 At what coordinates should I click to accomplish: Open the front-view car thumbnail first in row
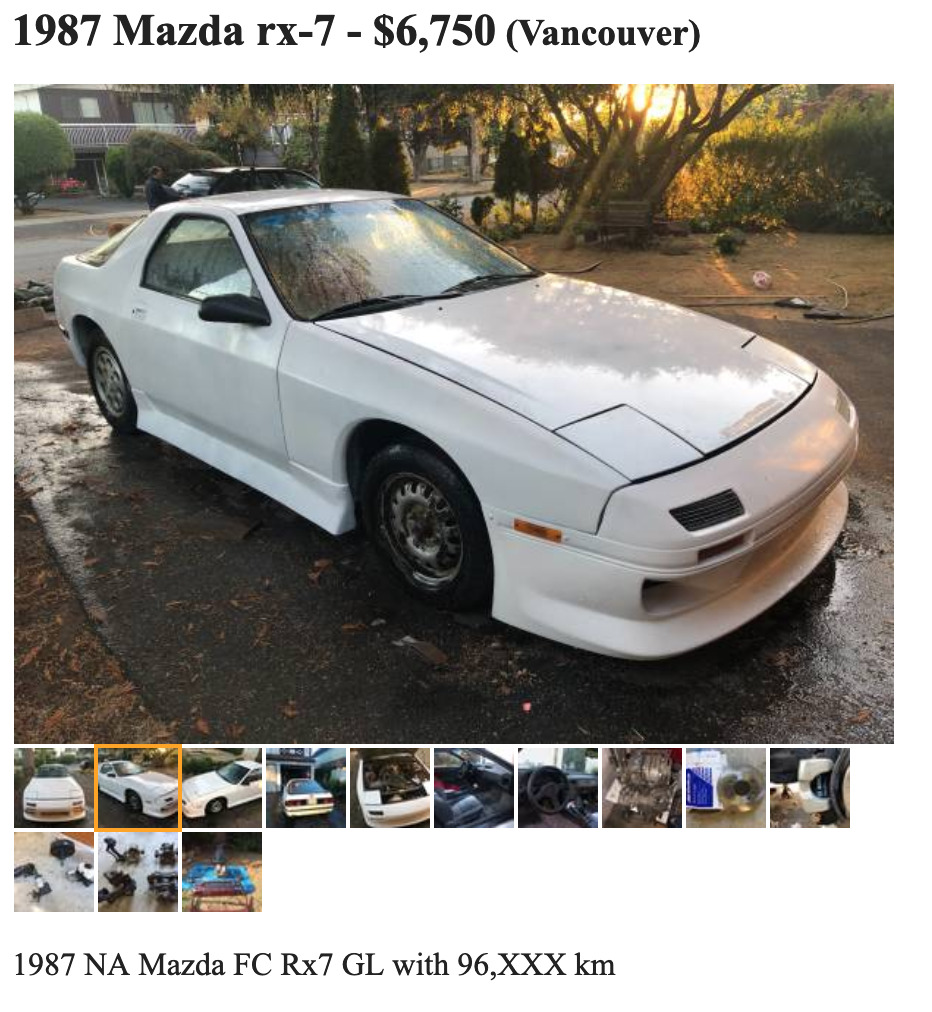coord(52,787)
